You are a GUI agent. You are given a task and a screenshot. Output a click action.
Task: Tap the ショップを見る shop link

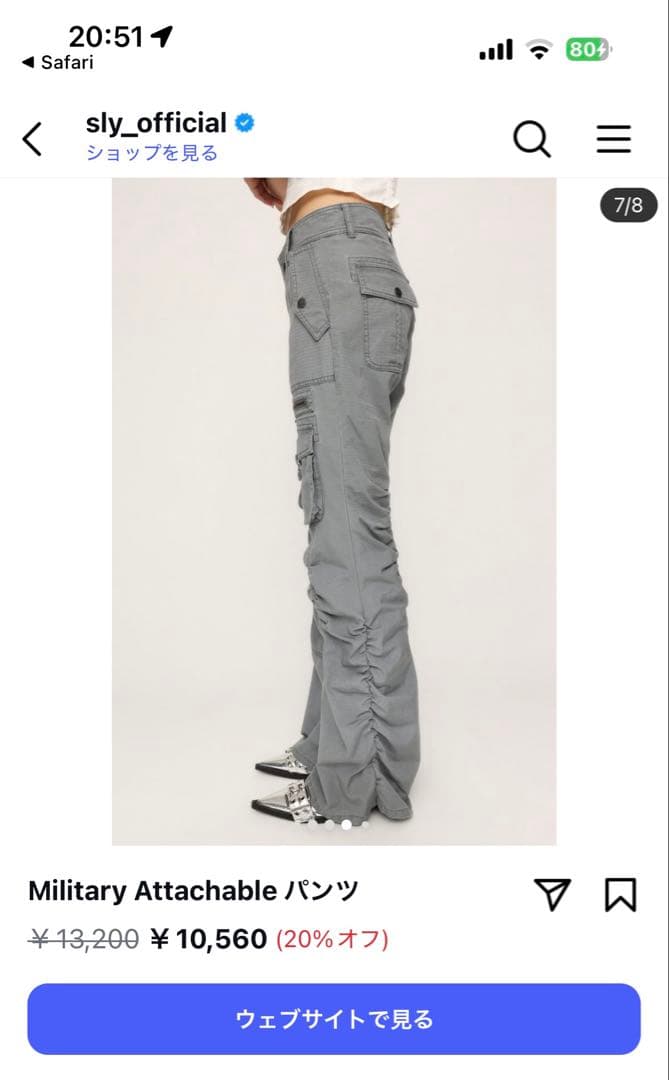pos(152,153)
